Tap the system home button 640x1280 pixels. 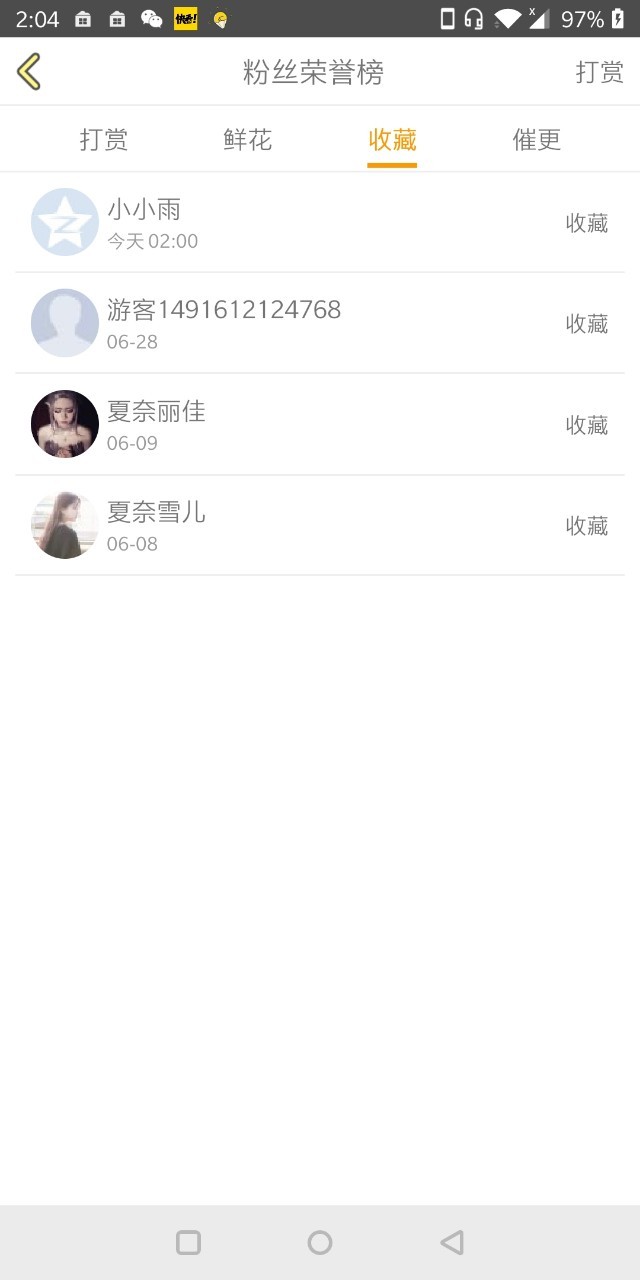(x=320, y=1242)
